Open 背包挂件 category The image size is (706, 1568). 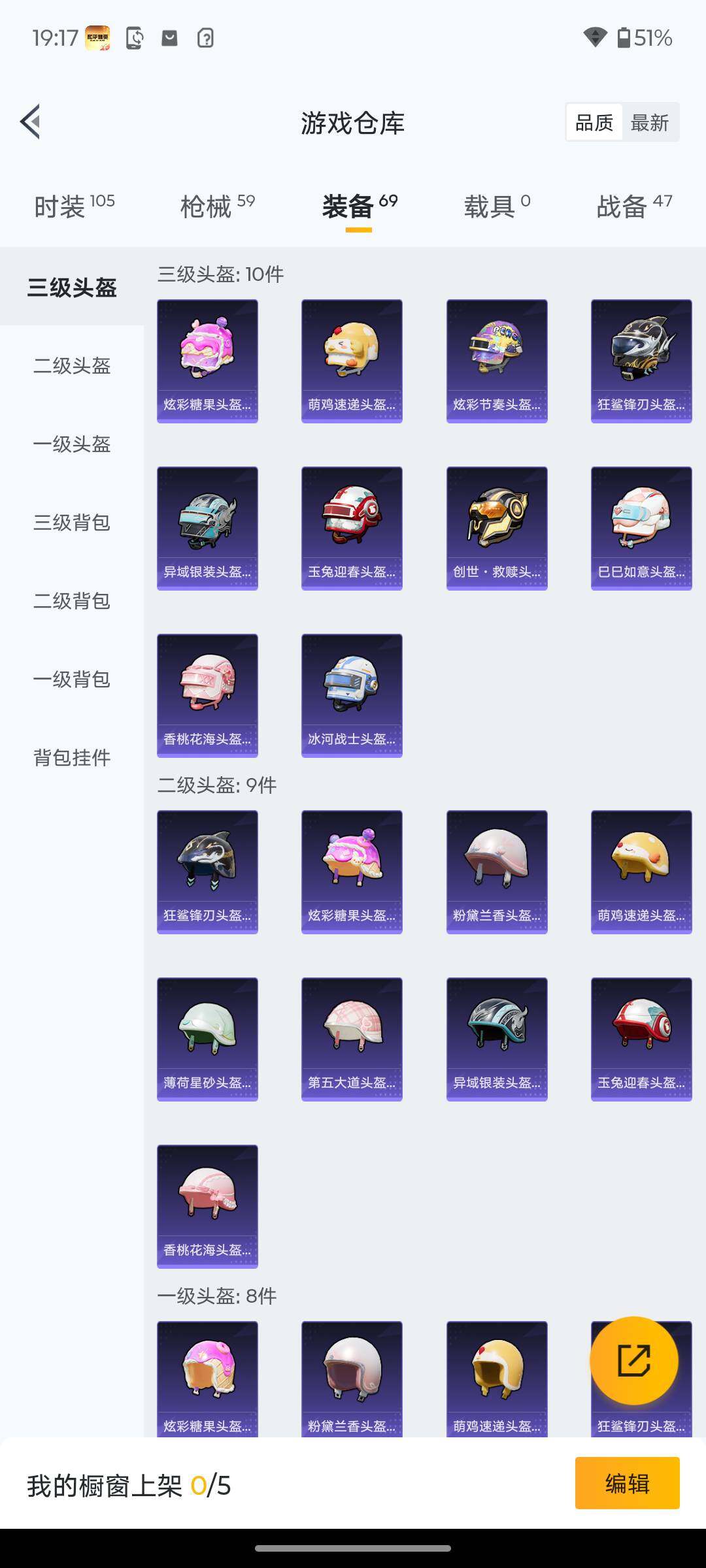tap(72, 758)
